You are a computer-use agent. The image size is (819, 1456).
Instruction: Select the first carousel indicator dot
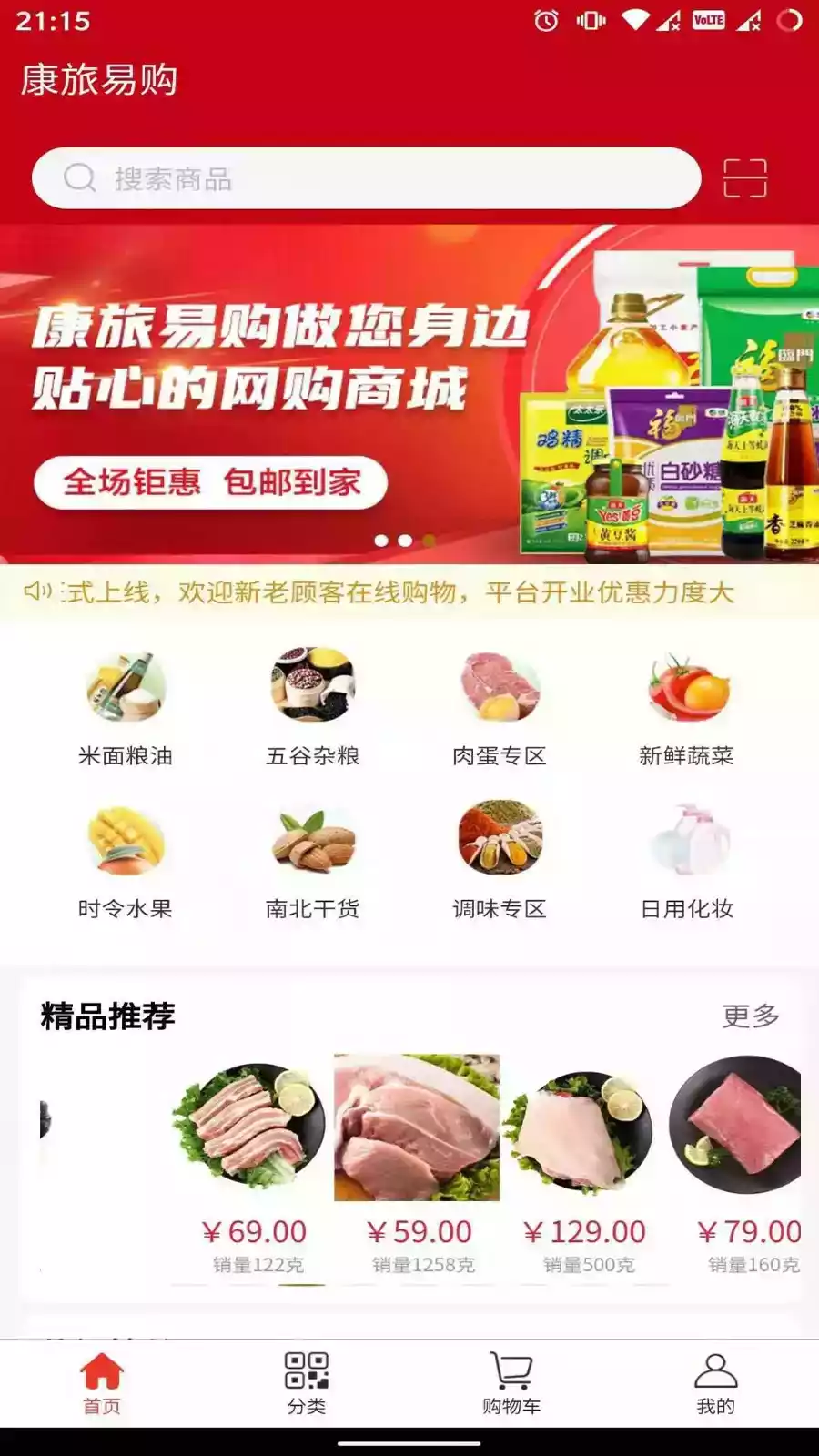(383, 540)
